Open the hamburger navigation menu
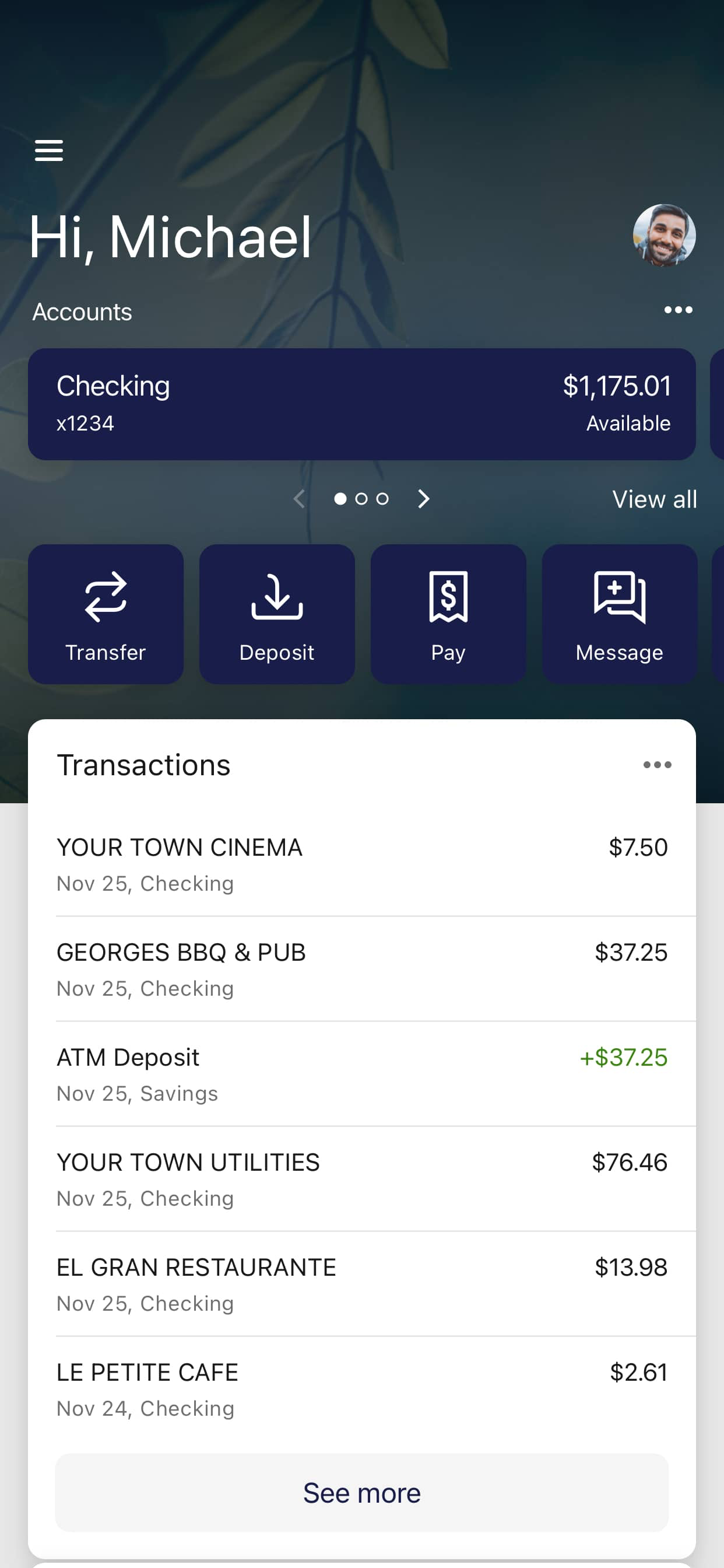 [x=50, y=150]
